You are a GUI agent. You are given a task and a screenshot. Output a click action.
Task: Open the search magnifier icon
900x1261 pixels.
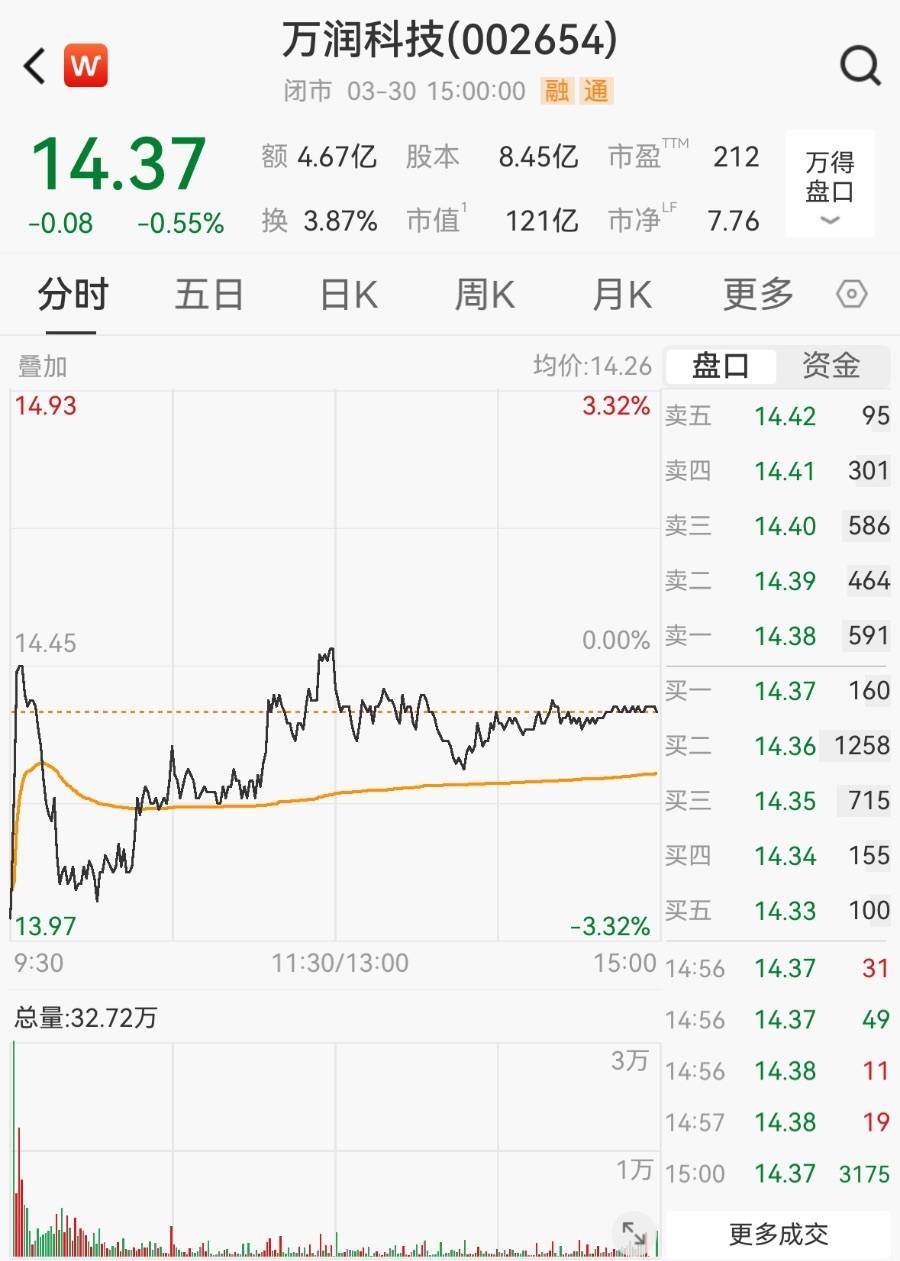tap(860, 67)
